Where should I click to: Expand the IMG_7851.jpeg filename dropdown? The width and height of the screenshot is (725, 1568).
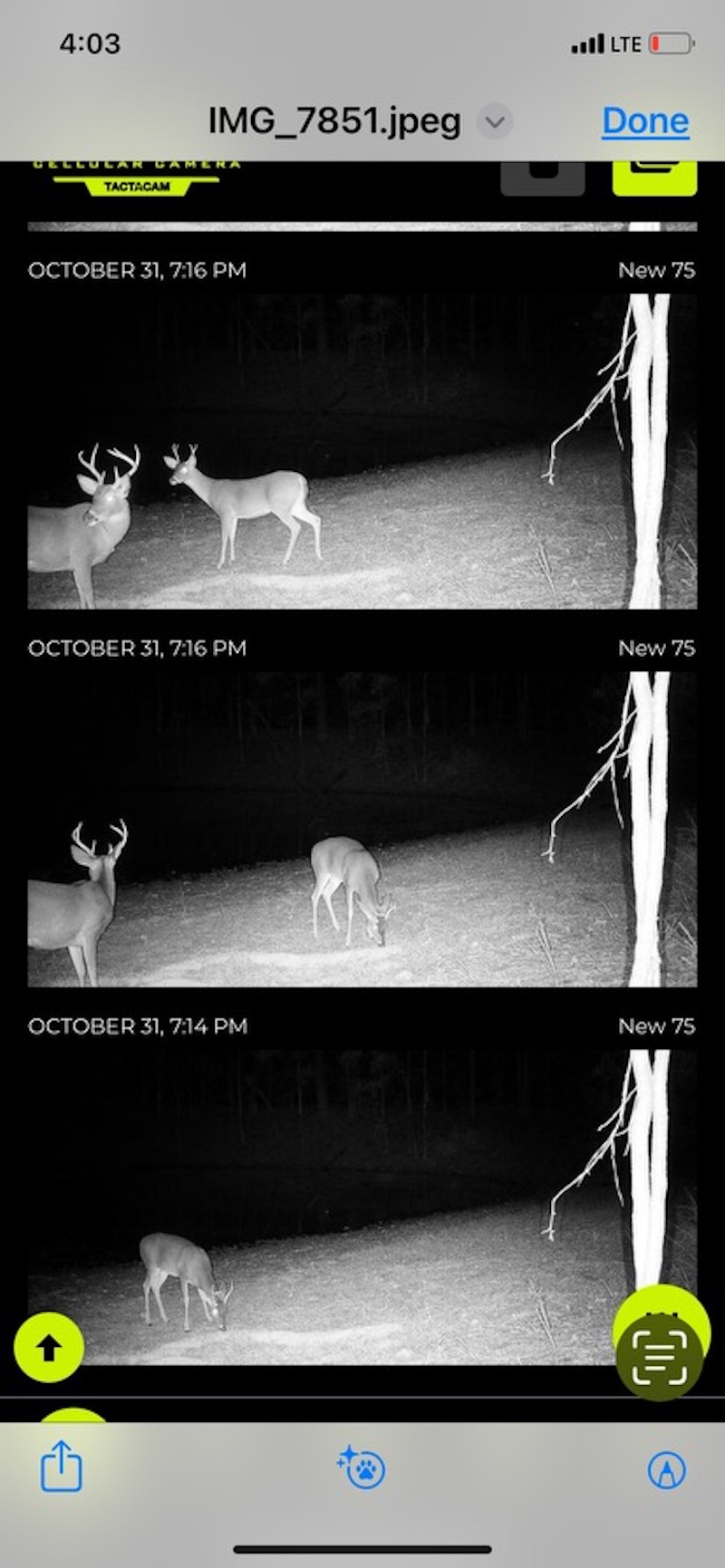tap(495, 121)
